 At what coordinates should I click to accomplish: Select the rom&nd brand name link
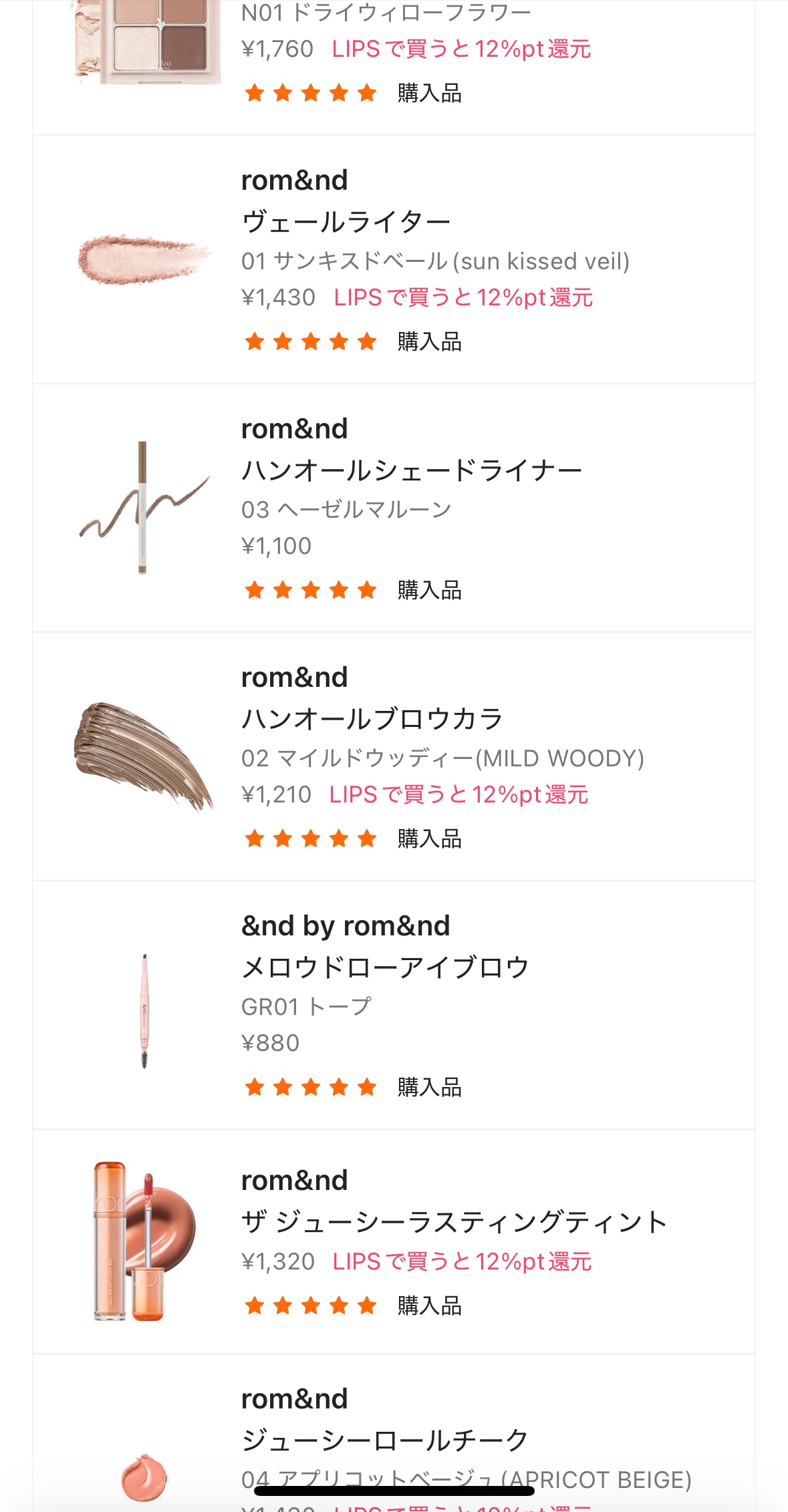294,179
